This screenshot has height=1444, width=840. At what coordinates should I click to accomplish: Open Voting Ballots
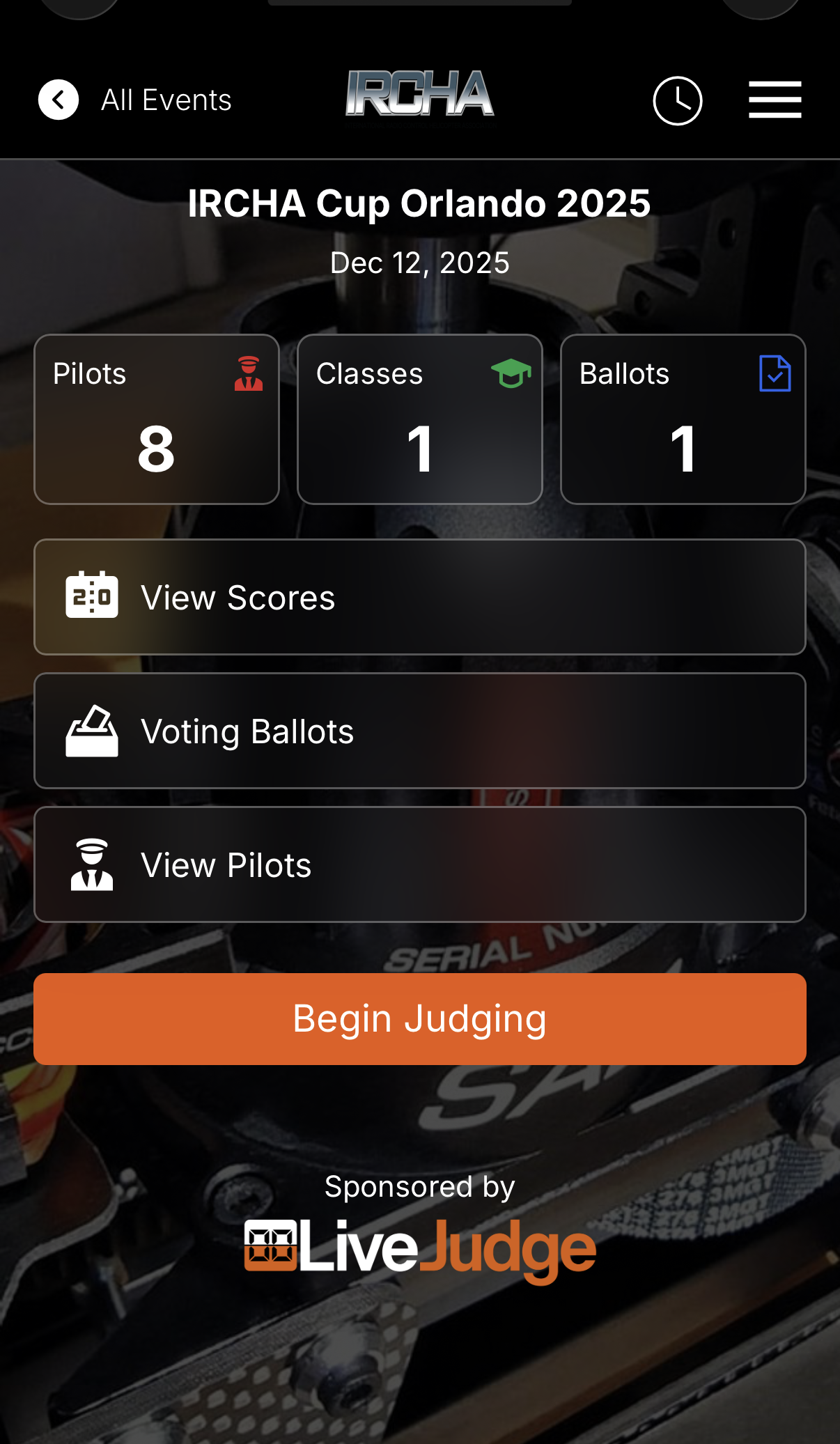click(419, 731)
